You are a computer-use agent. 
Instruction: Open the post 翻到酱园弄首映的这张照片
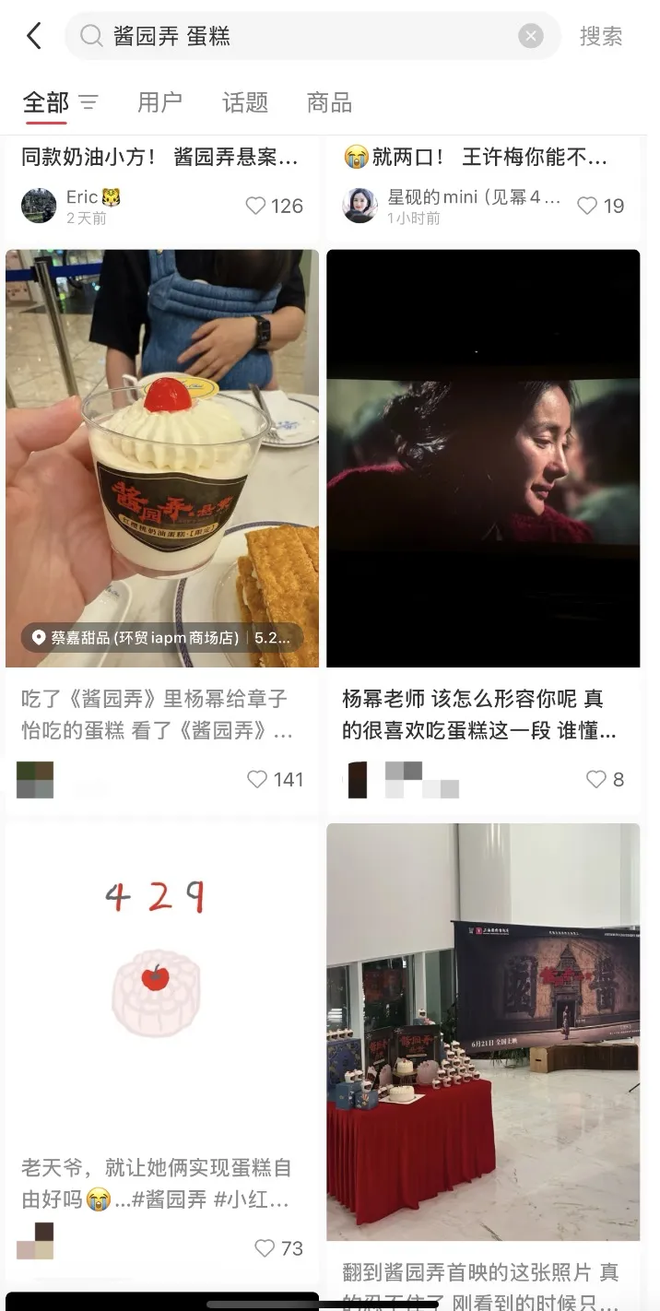[x=483, y=1030]
